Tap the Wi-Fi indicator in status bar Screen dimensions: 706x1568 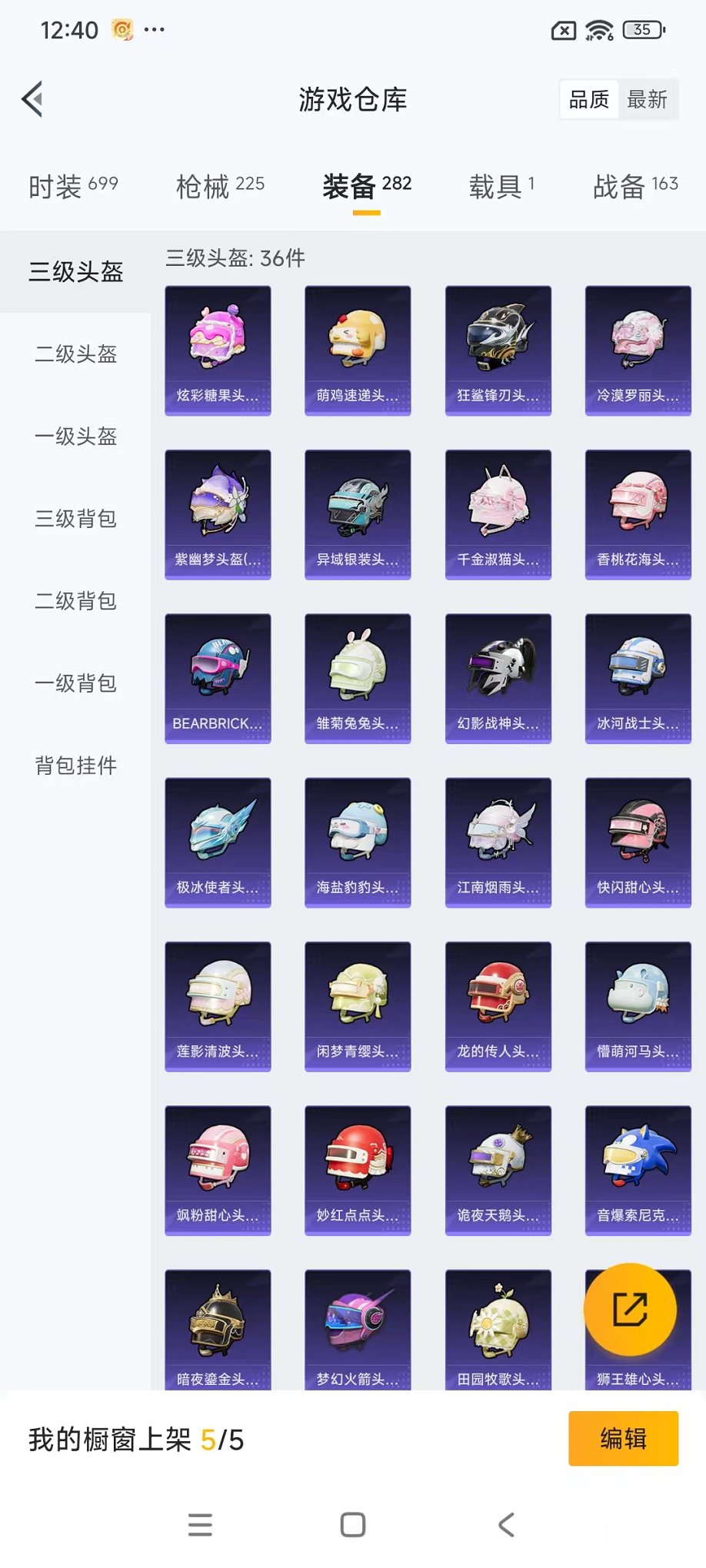[597, 31]
